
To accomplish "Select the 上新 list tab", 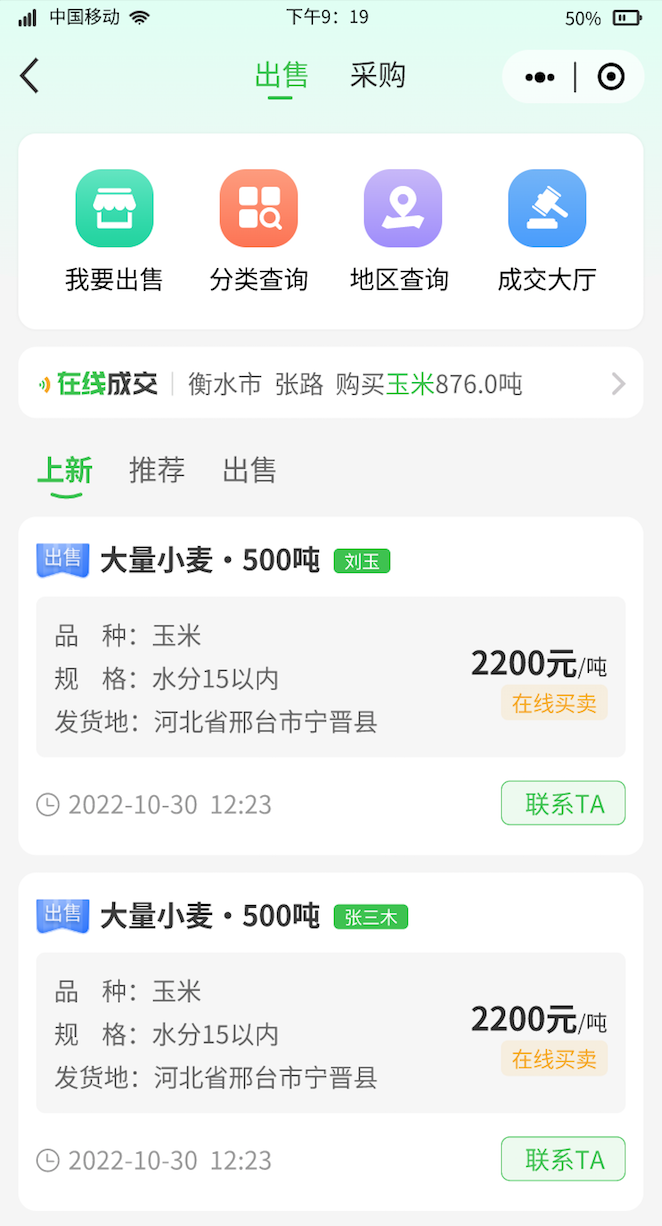I will pos(65,470).
